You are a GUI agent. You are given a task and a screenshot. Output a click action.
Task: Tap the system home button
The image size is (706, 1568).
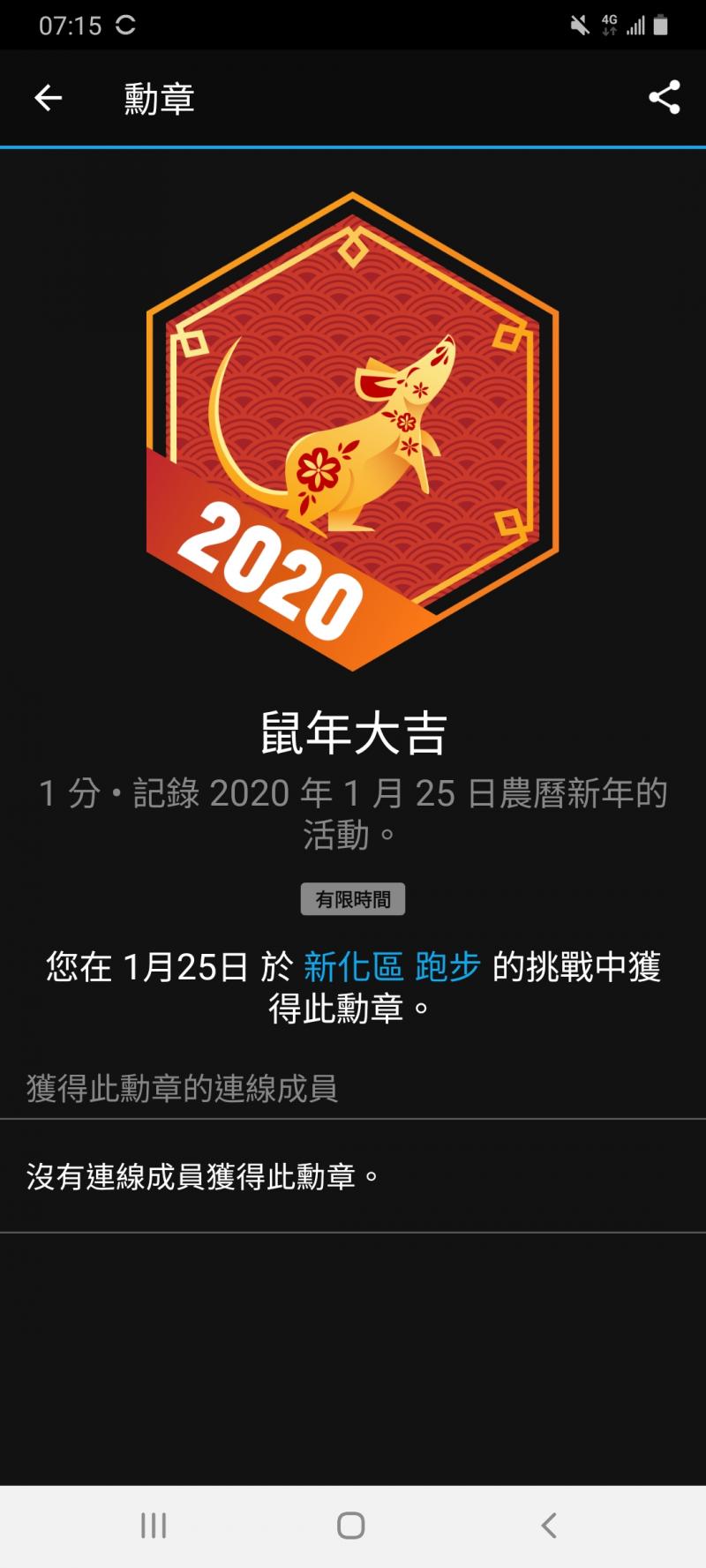coord(351,1526)
